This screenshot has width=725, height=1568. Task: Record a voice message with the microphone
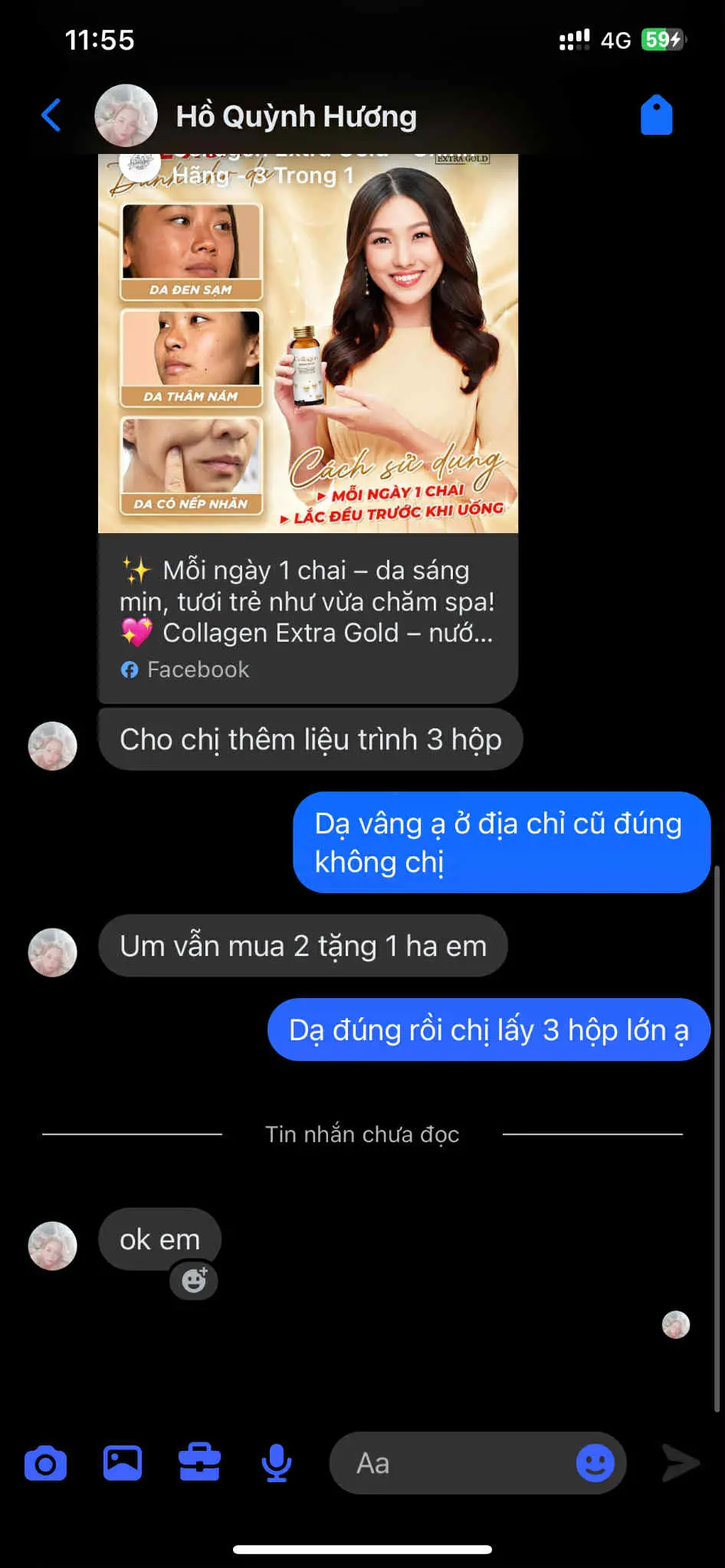click(276, 1463)
